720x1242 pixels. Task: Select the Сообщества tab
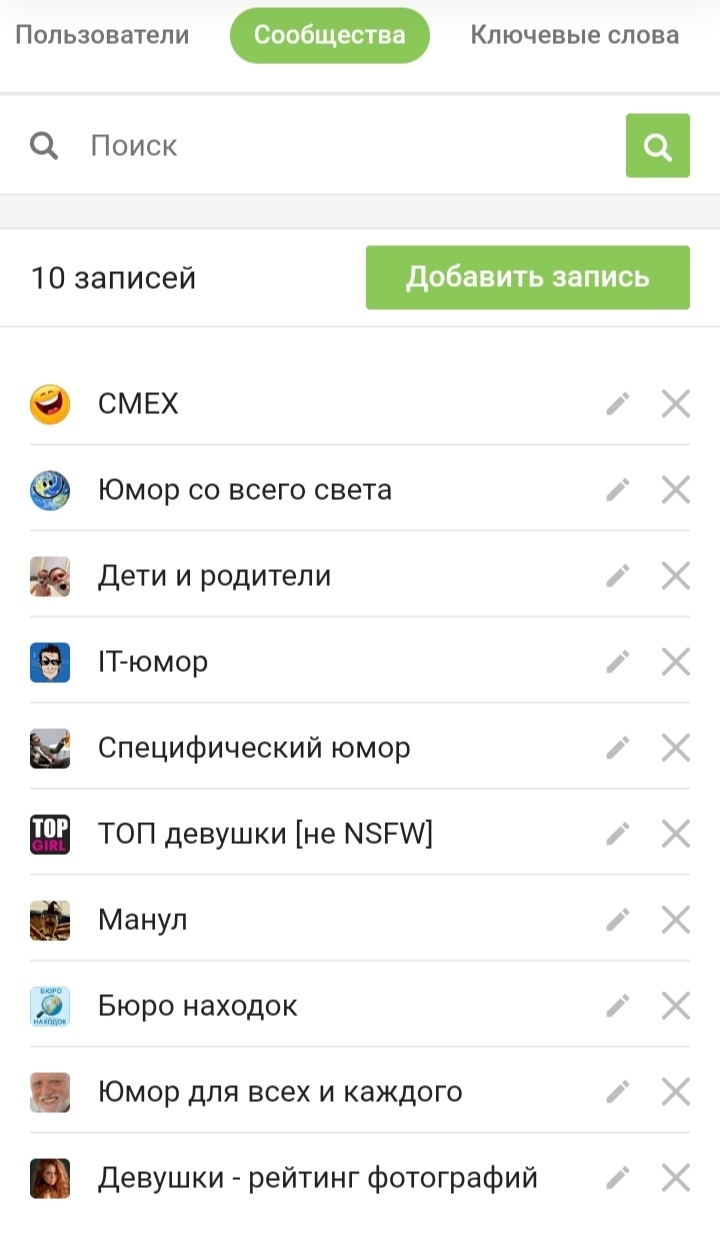point(329,35)
